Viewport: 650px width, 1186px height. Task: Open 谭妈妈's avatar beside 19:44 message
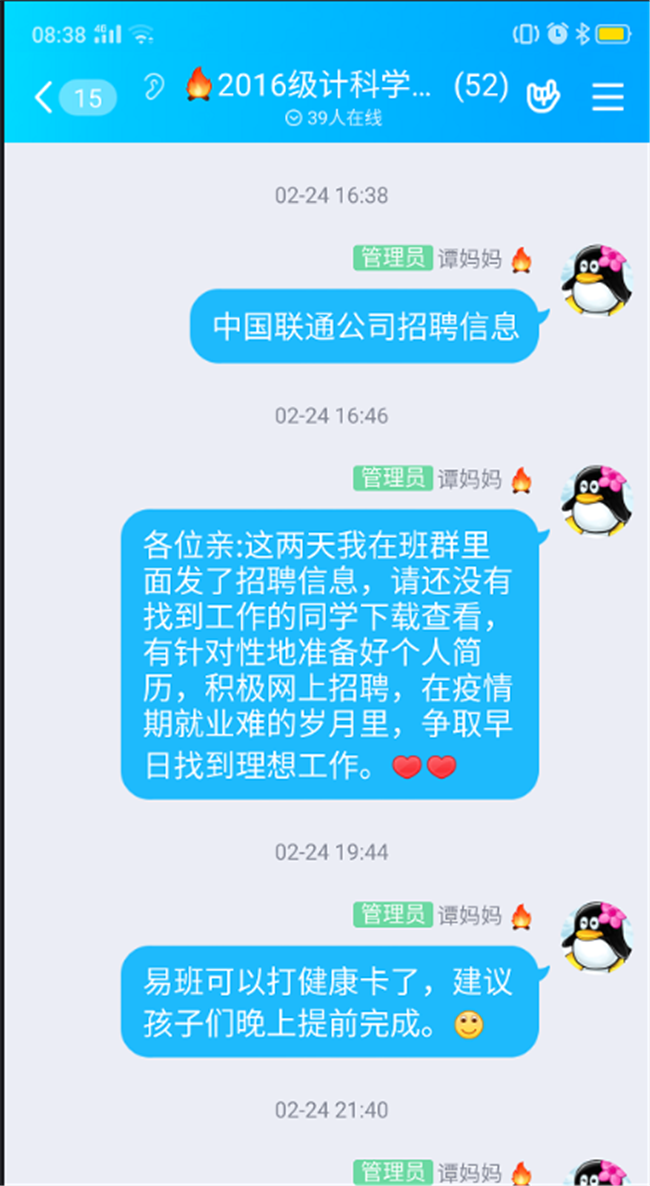pos(596,937)
